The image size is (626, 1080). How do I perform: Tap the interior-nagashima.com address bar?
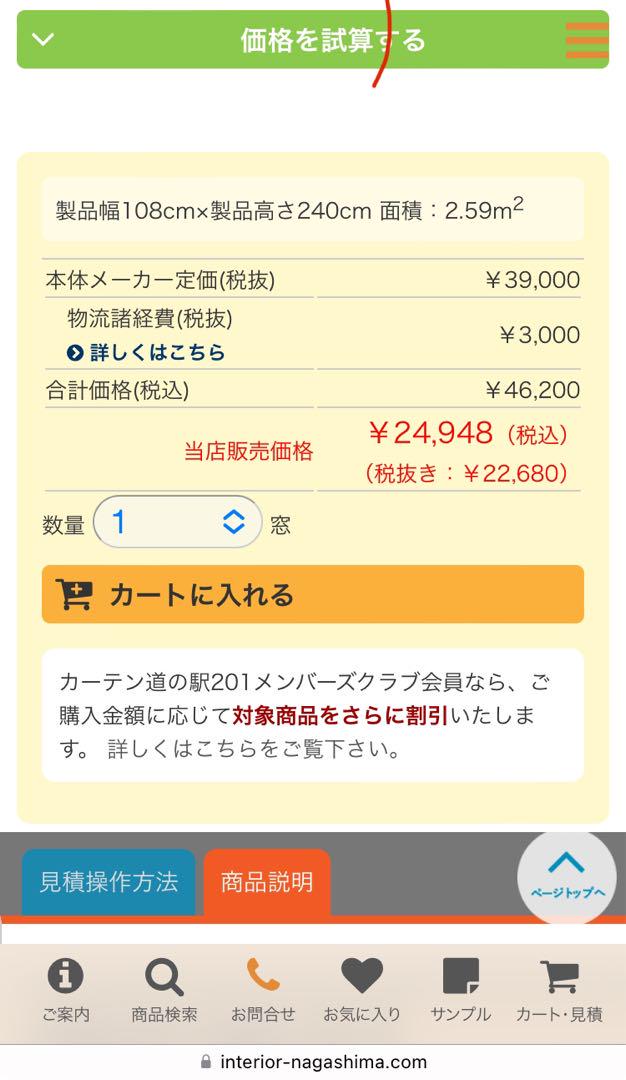[313, 1062]
